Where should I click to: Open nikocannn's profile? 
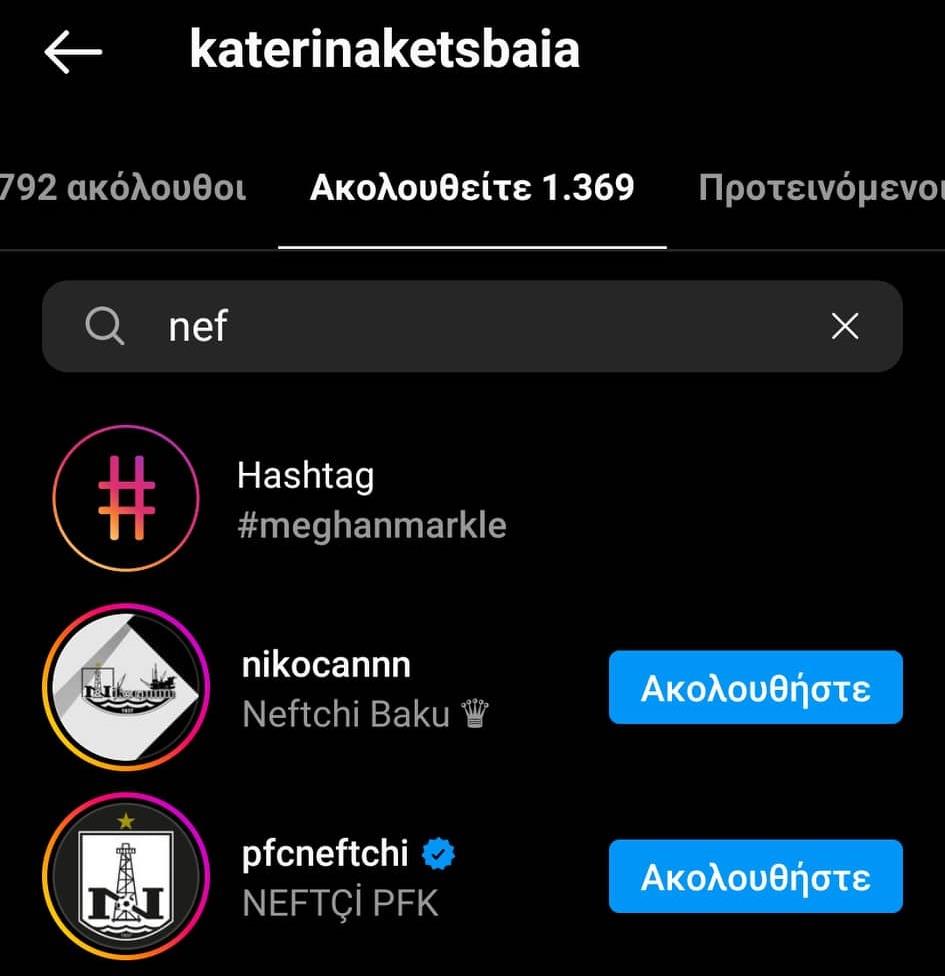click(x=326, y=665)
